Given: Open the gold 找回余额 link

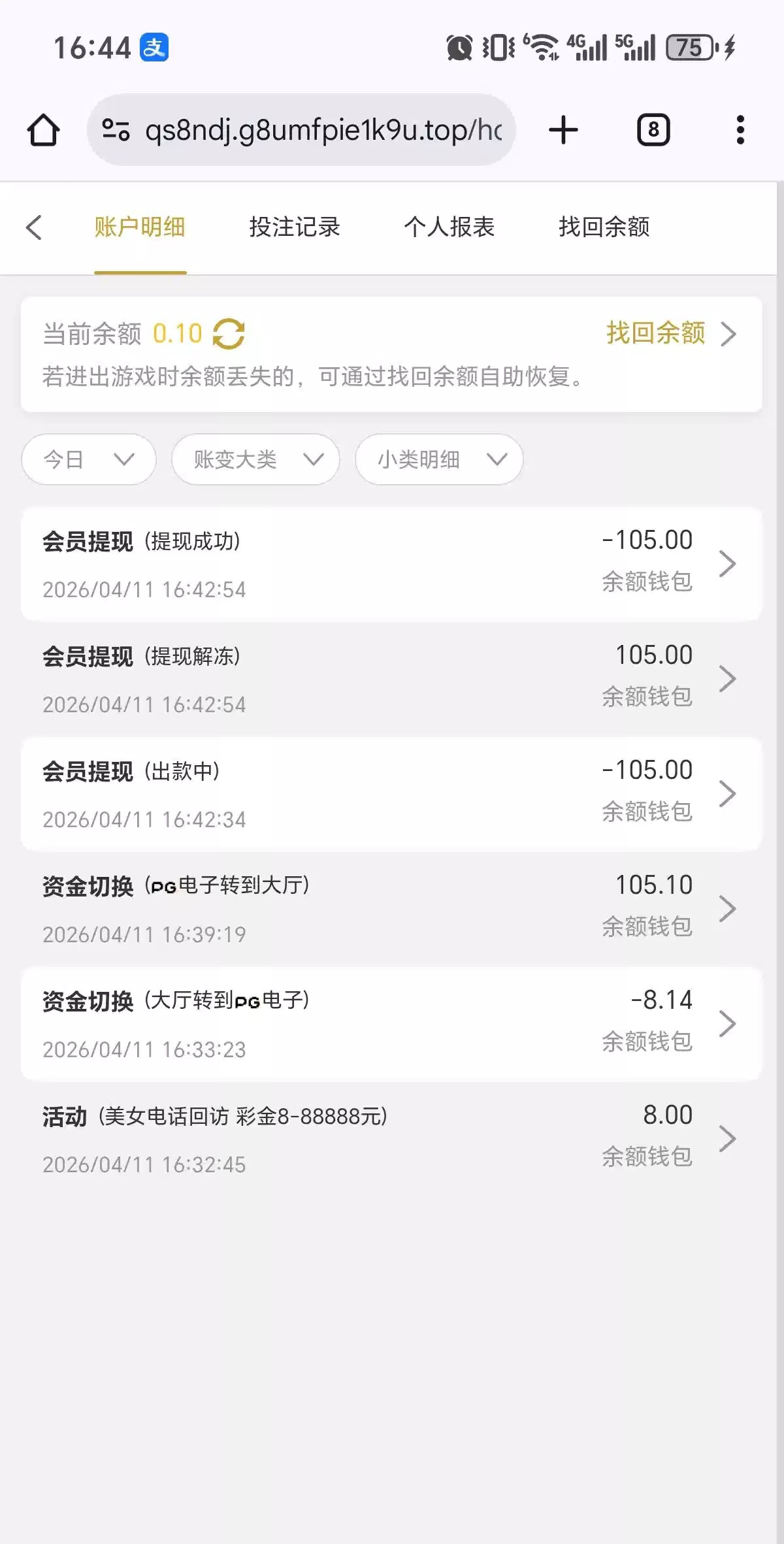Looking at the screenshot, I should [x=670, y=333].
